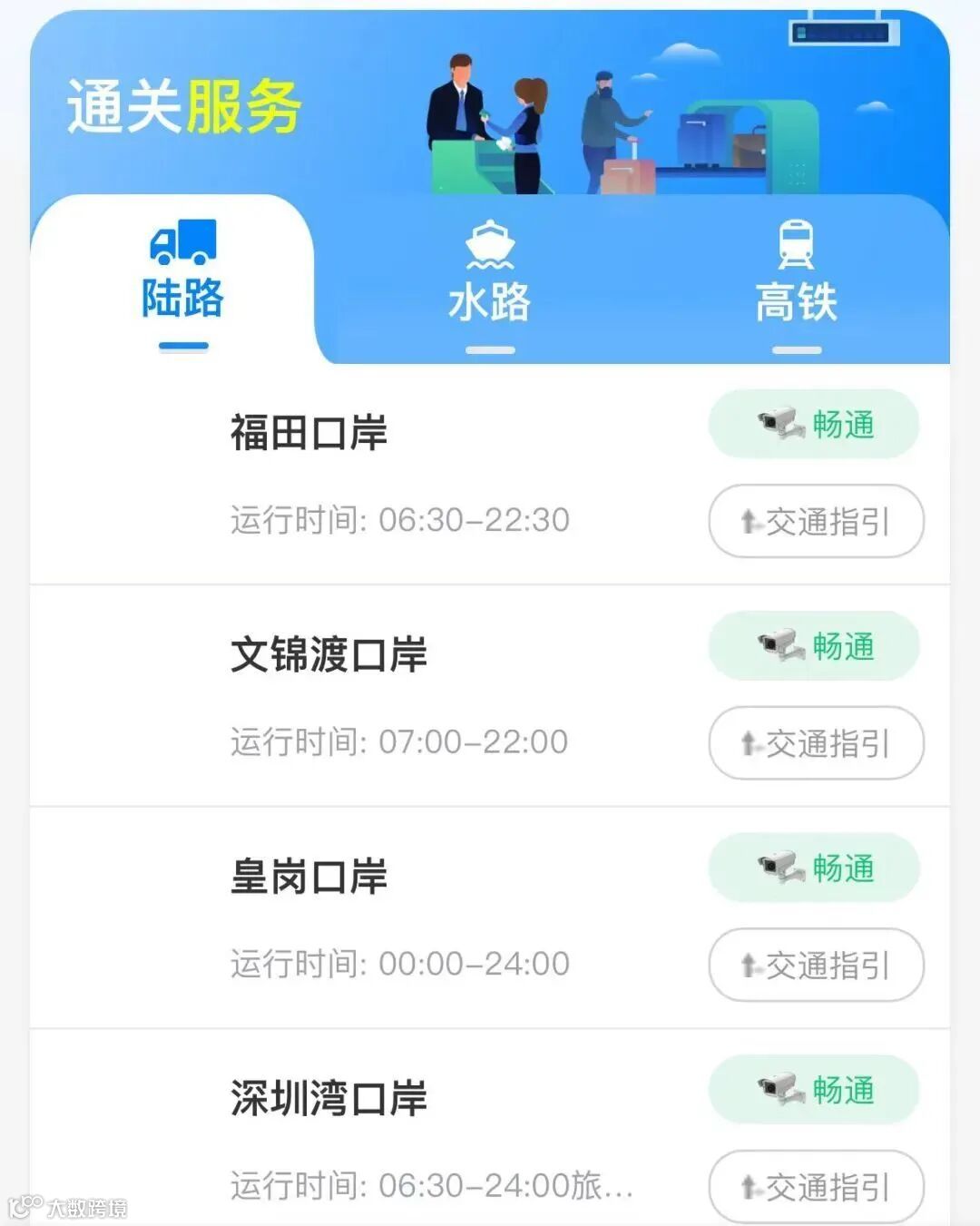Open 交通指引 for 皇岗口岸
The width and height of the screenshot is (980, 1226).
pyautogui.click(x=816, y=965)
